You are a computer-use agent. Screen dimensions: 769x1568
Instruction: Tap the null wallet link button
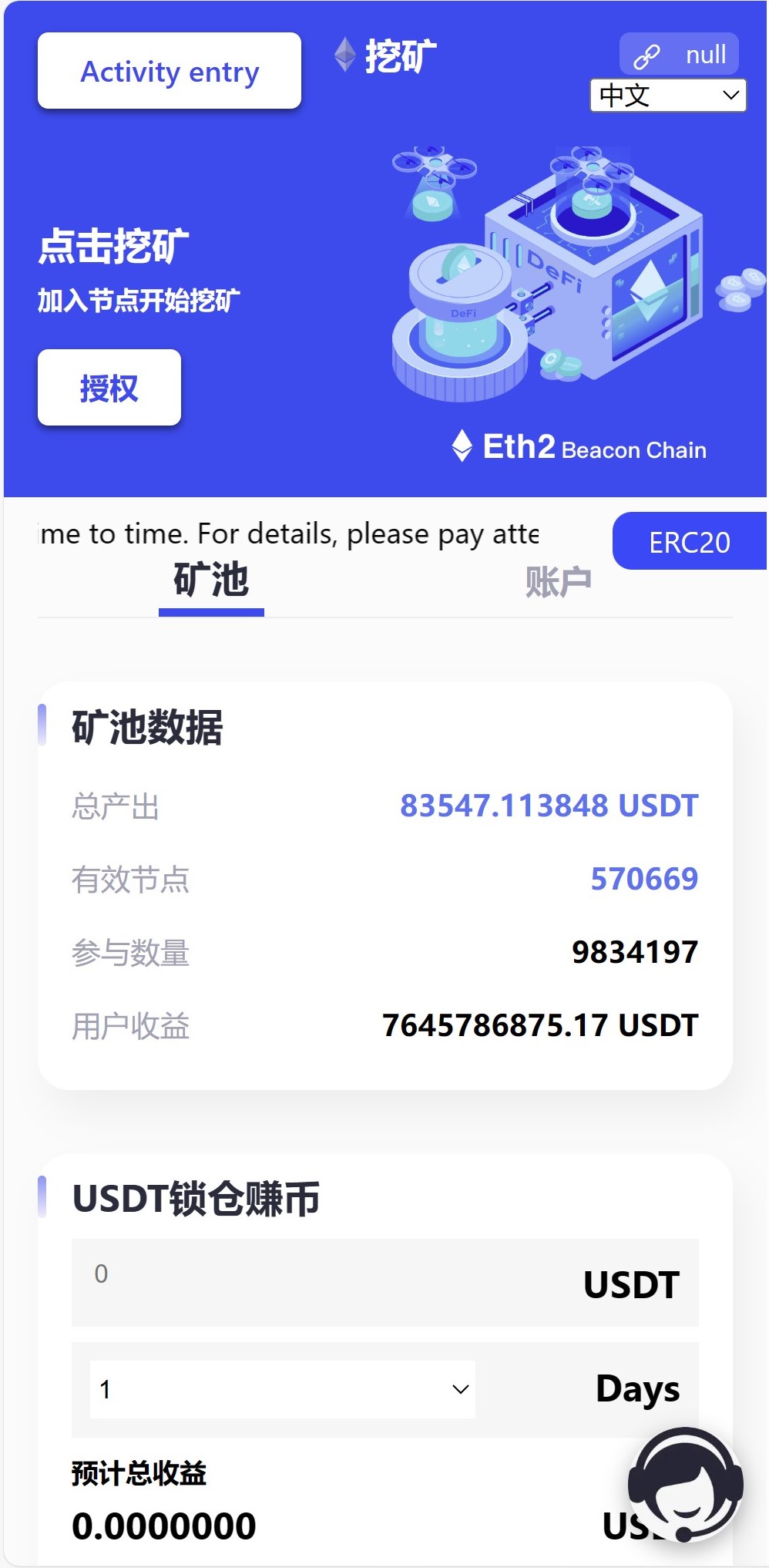(x=679, y=55)
